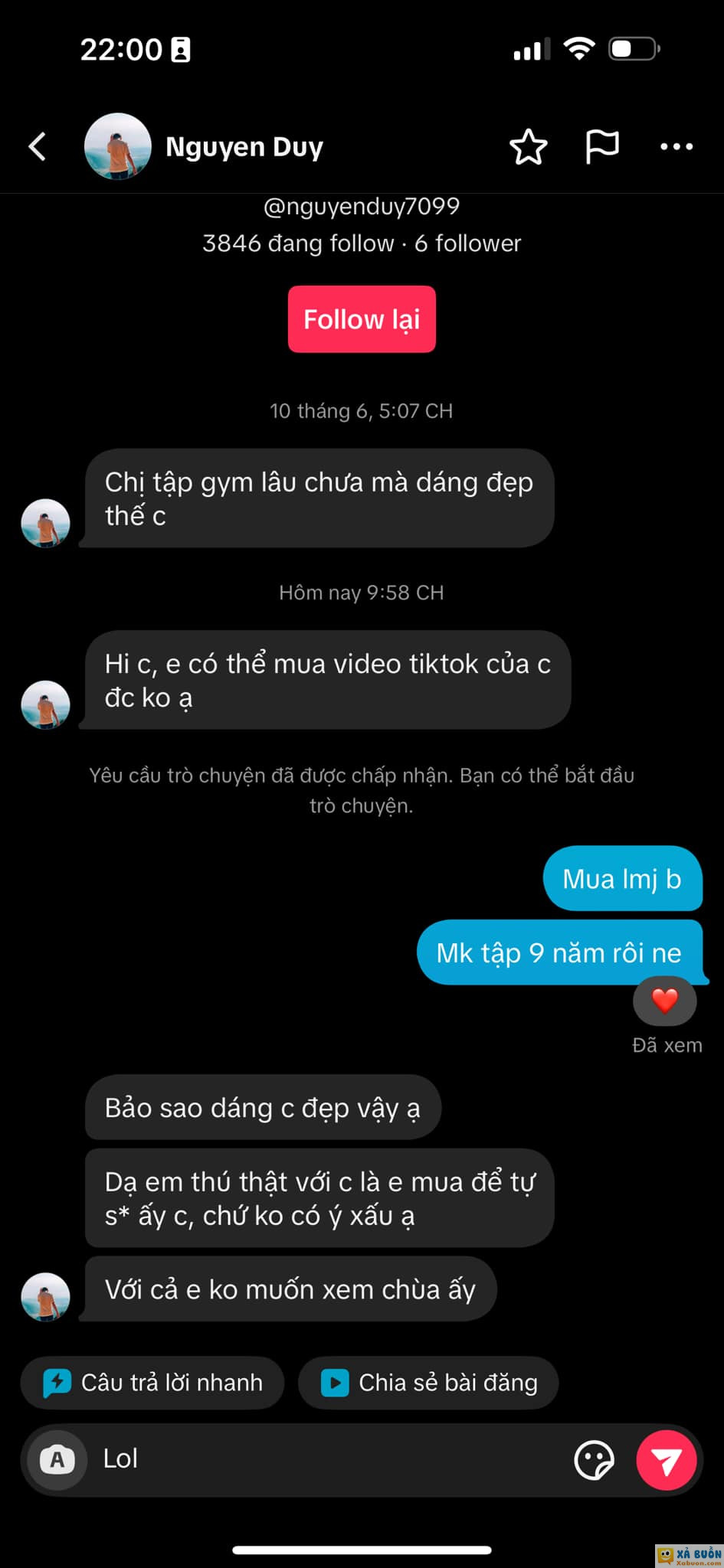The image size is (724, 1568).
Task: Click the flag icon to report this user
Action: (x=602, y=146)
